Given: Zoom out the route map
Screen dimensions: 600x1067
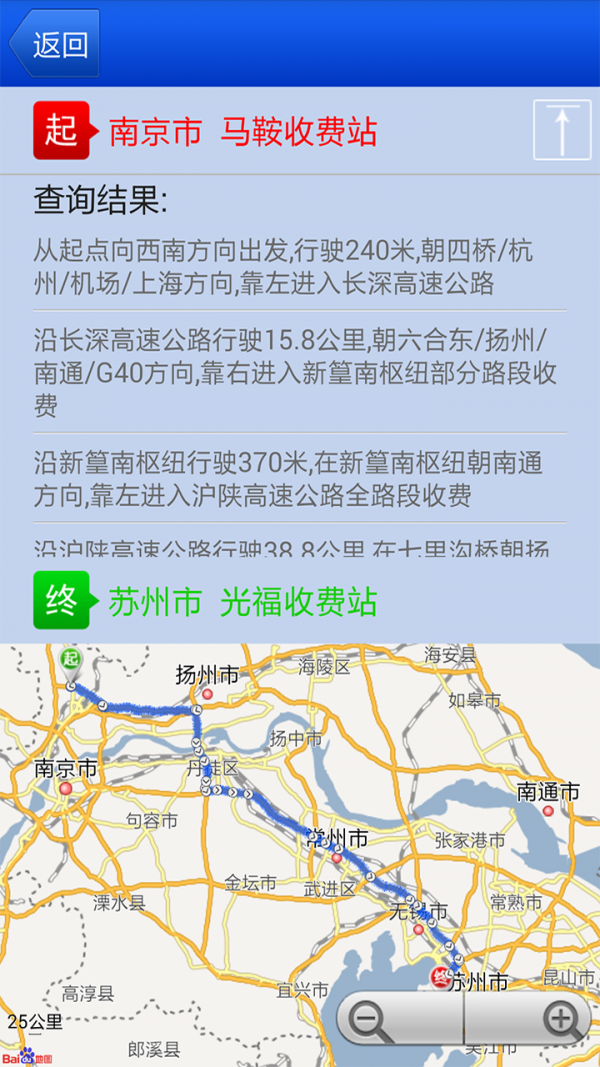Looking at the screenshot, I should pyautogui.click(x=372, y=1021).
